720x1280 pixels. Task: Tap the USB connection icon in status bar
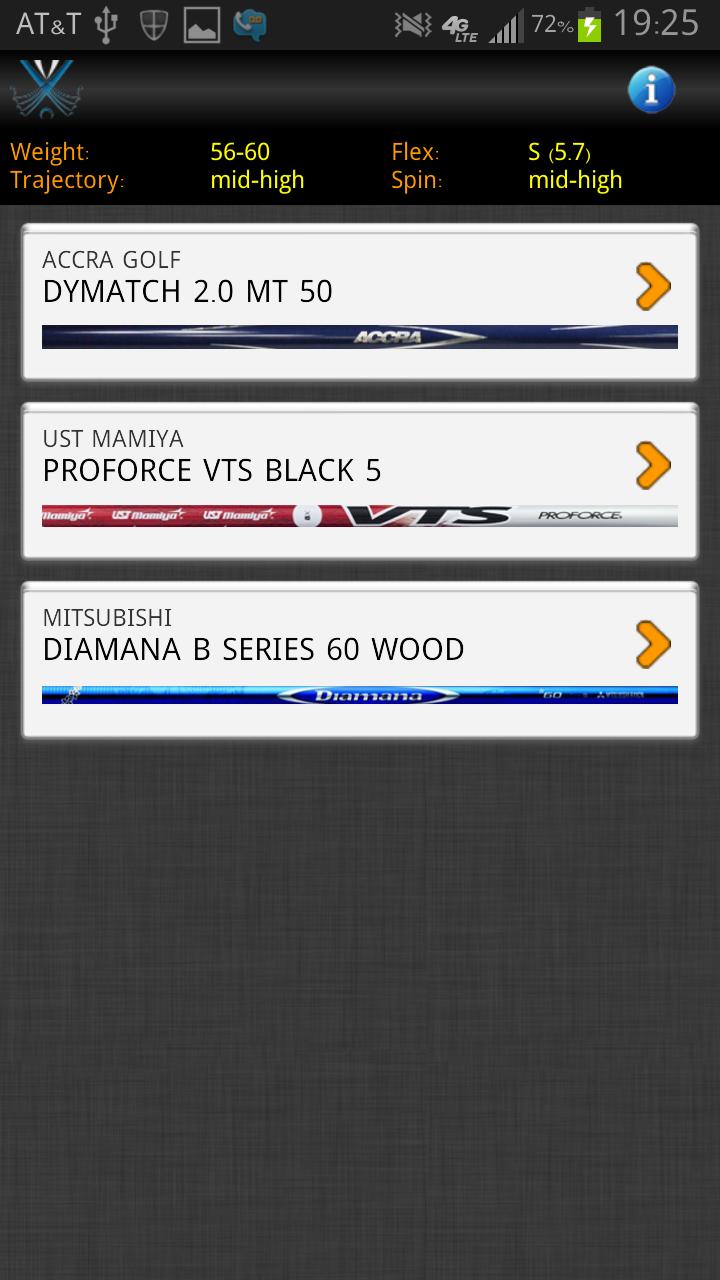point(106,26)
